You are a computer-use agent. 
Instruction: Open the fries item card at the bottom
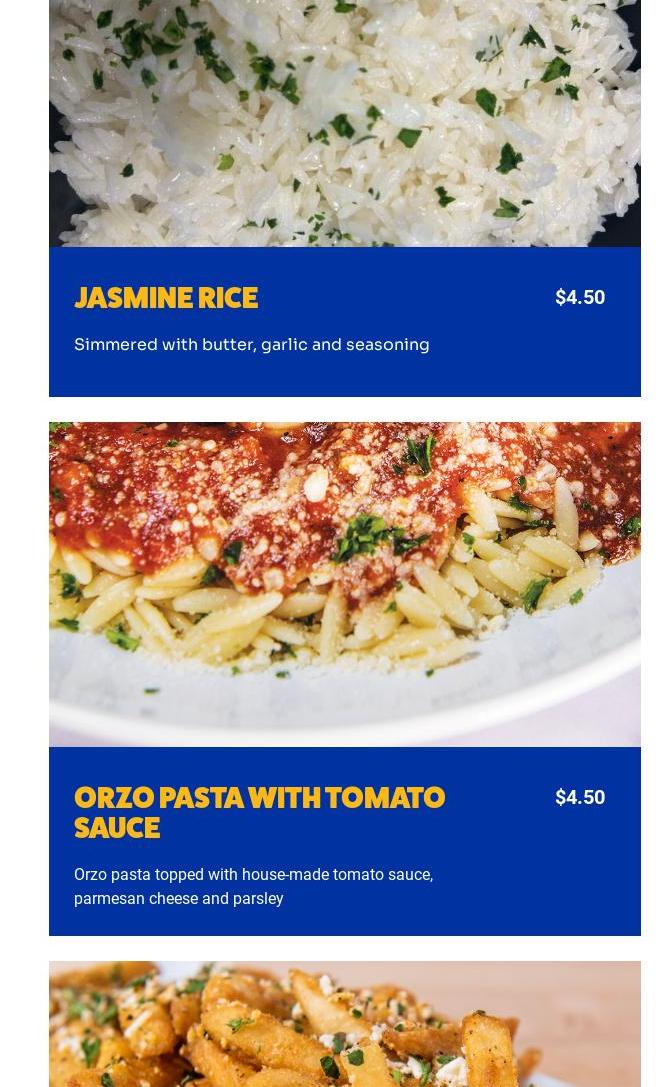coord(345,1024)
